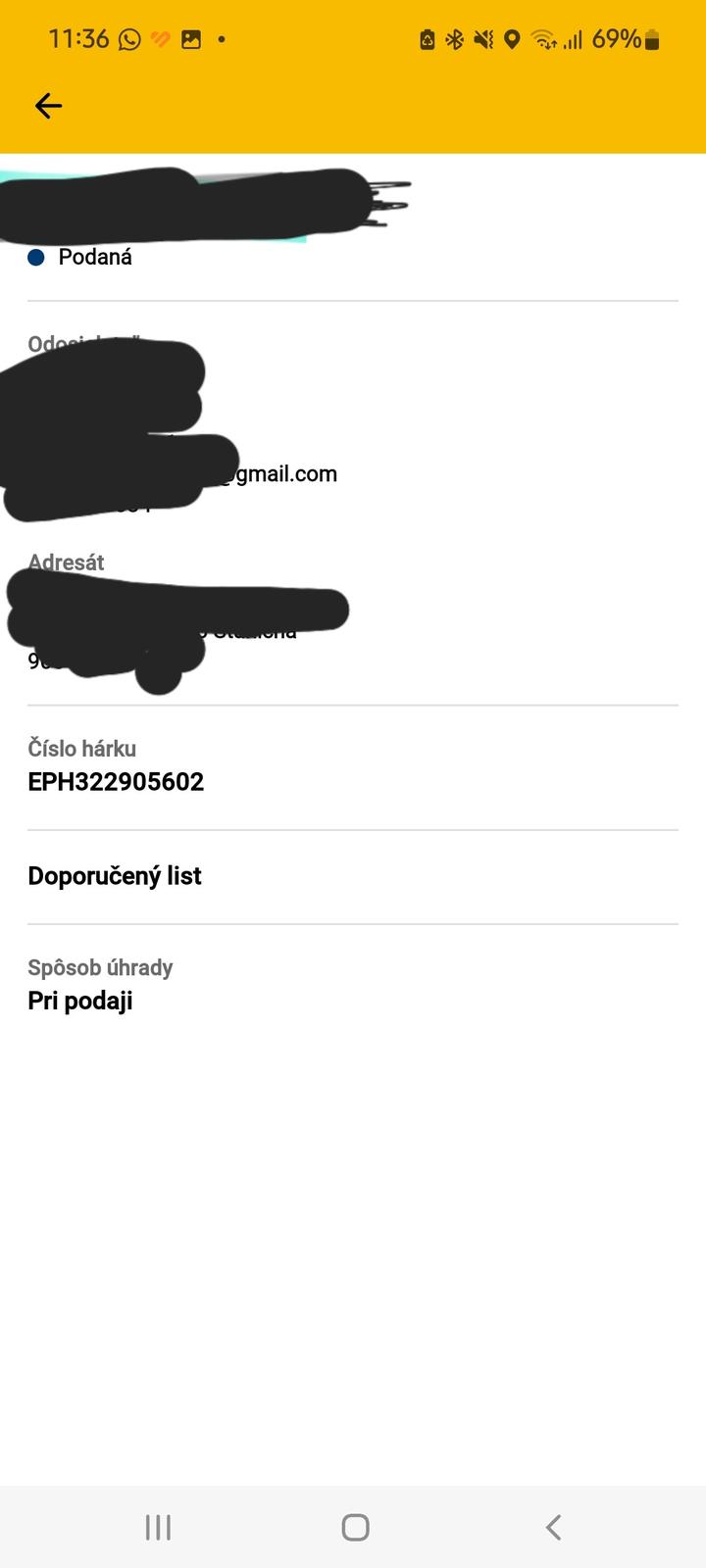Go to the phone home screen
This screenshot has height=1568, width=706.
coord(355,1527)
